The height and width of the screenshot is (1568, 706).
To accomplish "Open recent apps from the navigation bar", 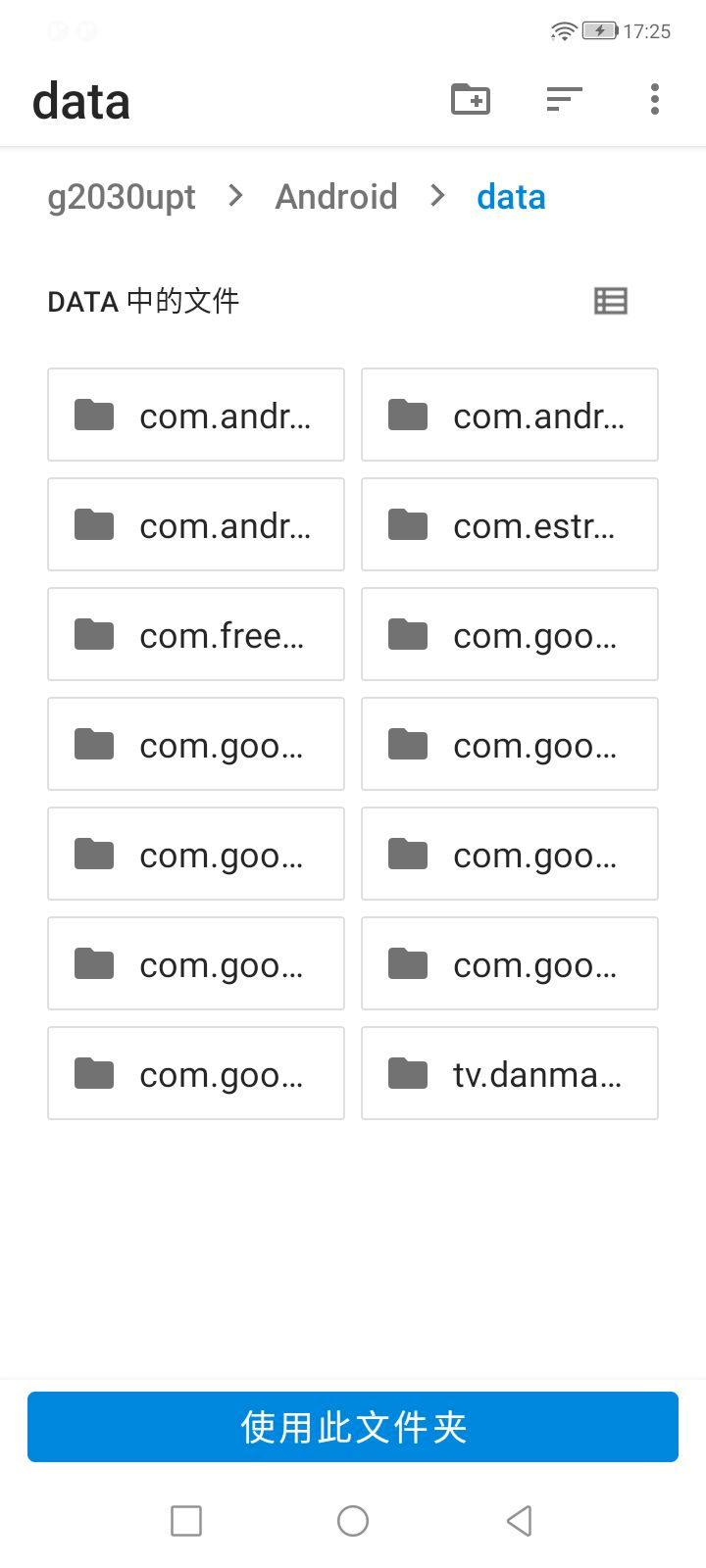I will tap(186, 1521).
